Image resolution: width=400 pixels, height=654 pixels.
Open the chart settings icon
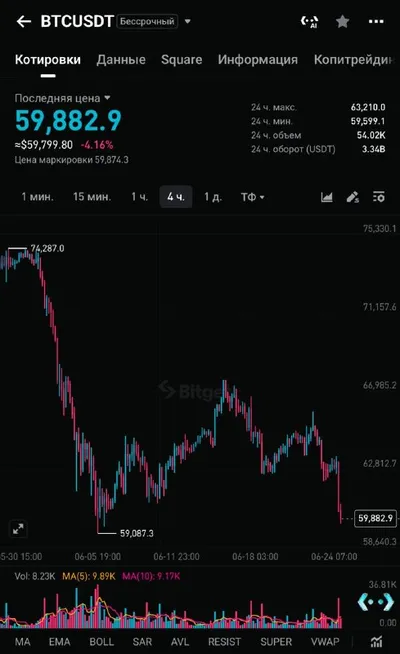click(379, 196)
